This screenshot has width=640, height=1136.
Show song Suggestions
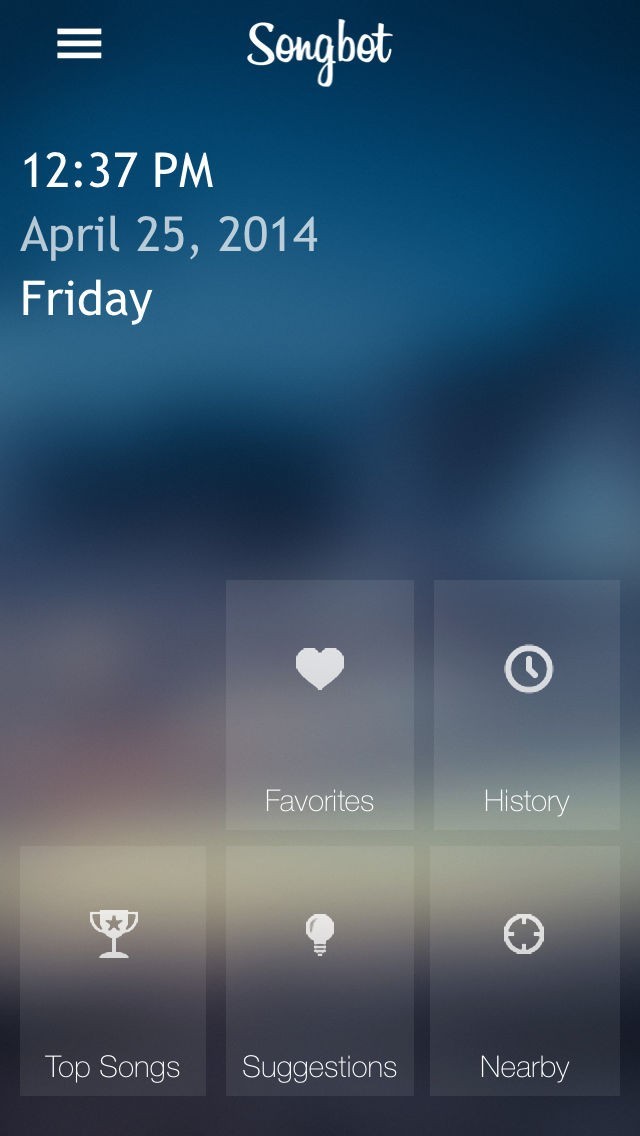pos(319,971)
